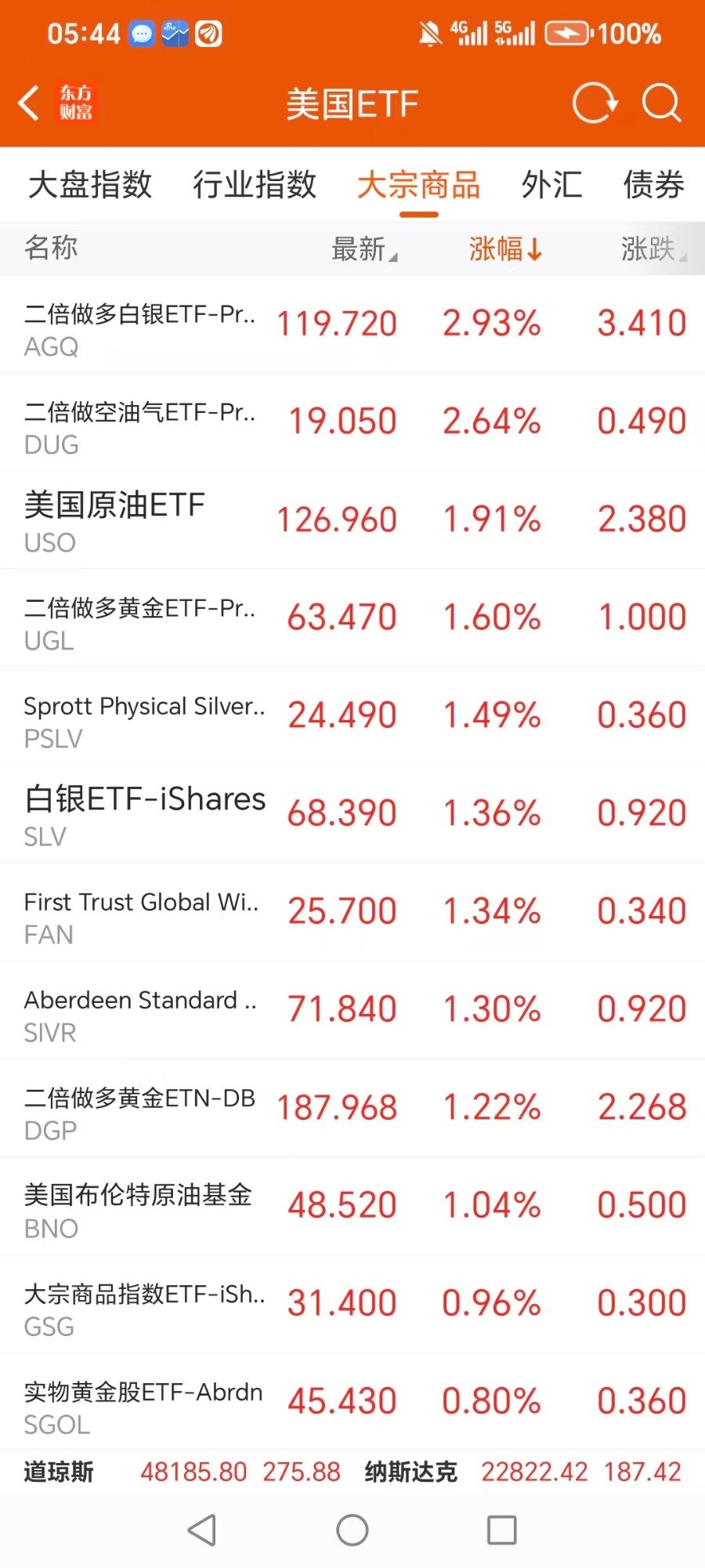
Task: Open the search magnifier icon
Action: point(661,103)
